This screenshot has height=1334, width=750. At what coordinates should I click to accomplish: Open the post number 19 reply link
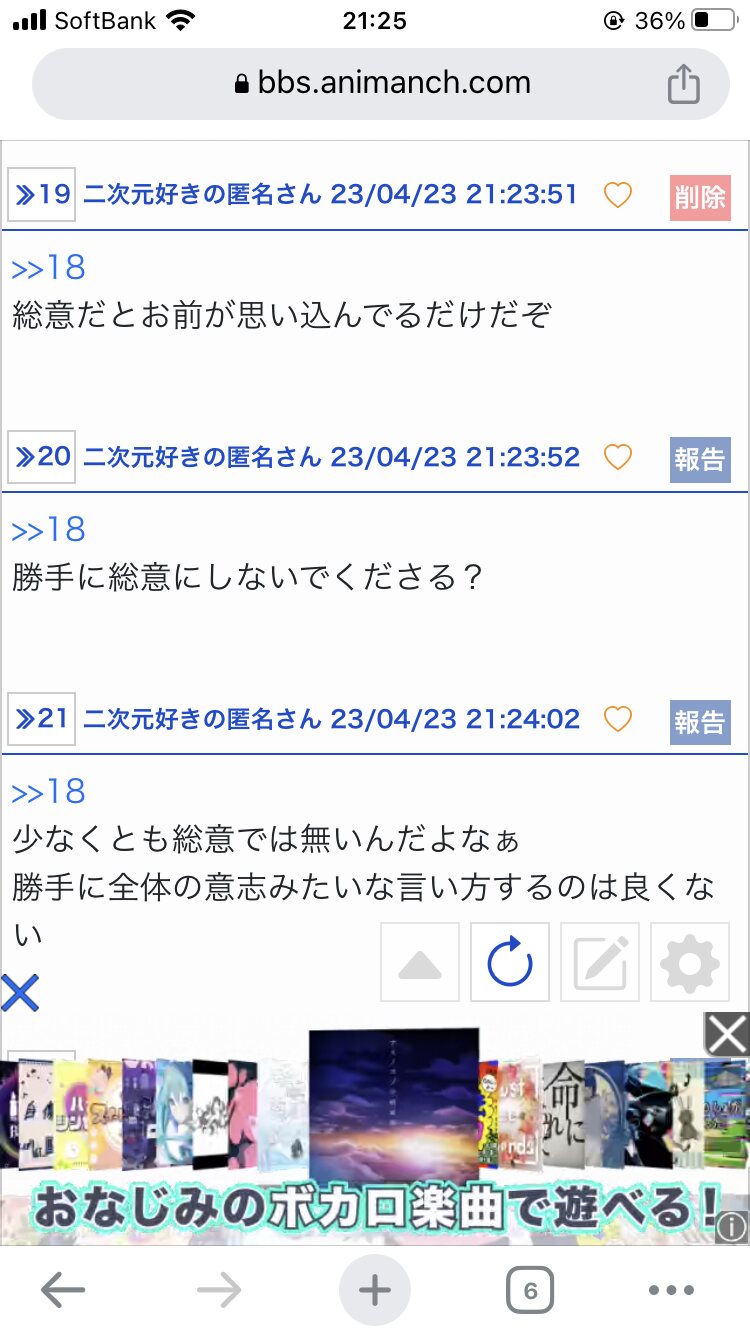pos(41,194)
